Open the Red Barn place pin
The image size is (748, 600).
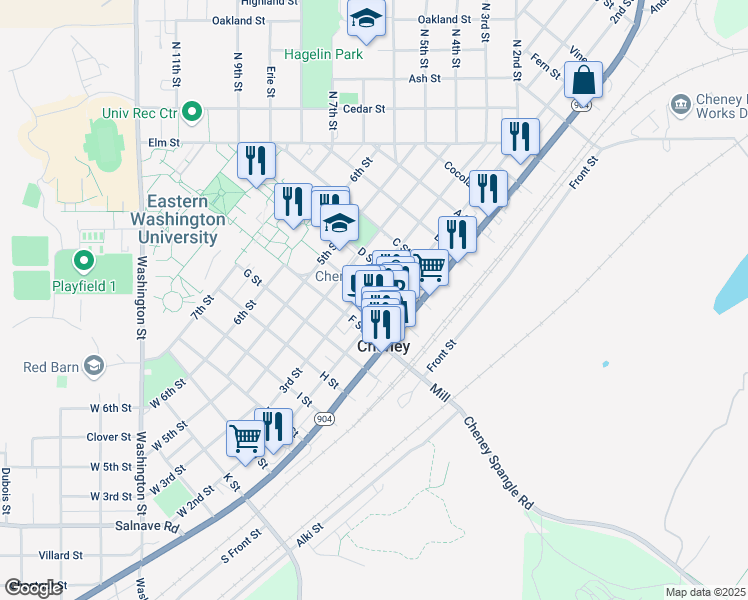tap(94, 366)
